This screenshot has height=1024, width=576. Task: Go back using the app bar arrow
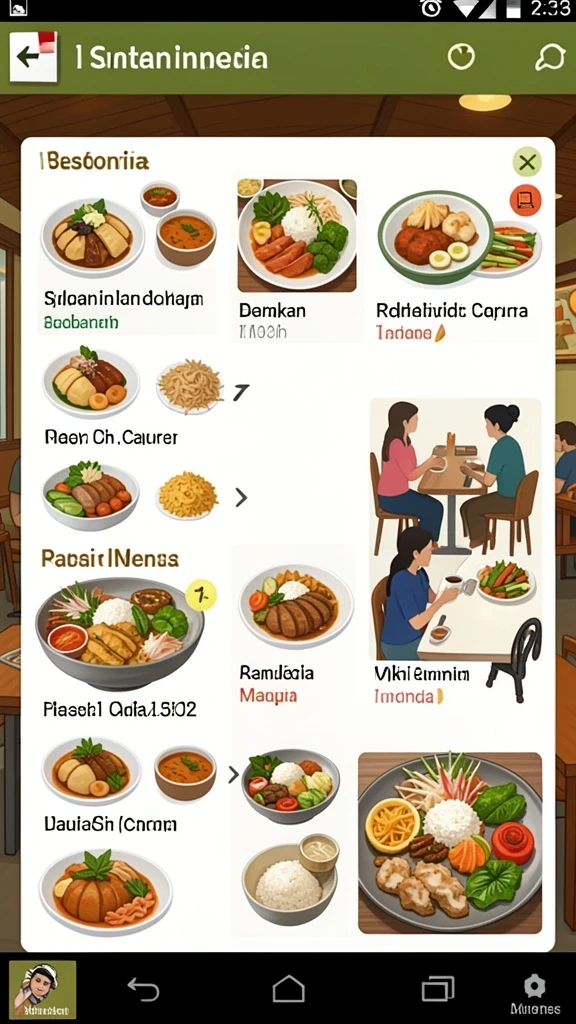[33, 57]
